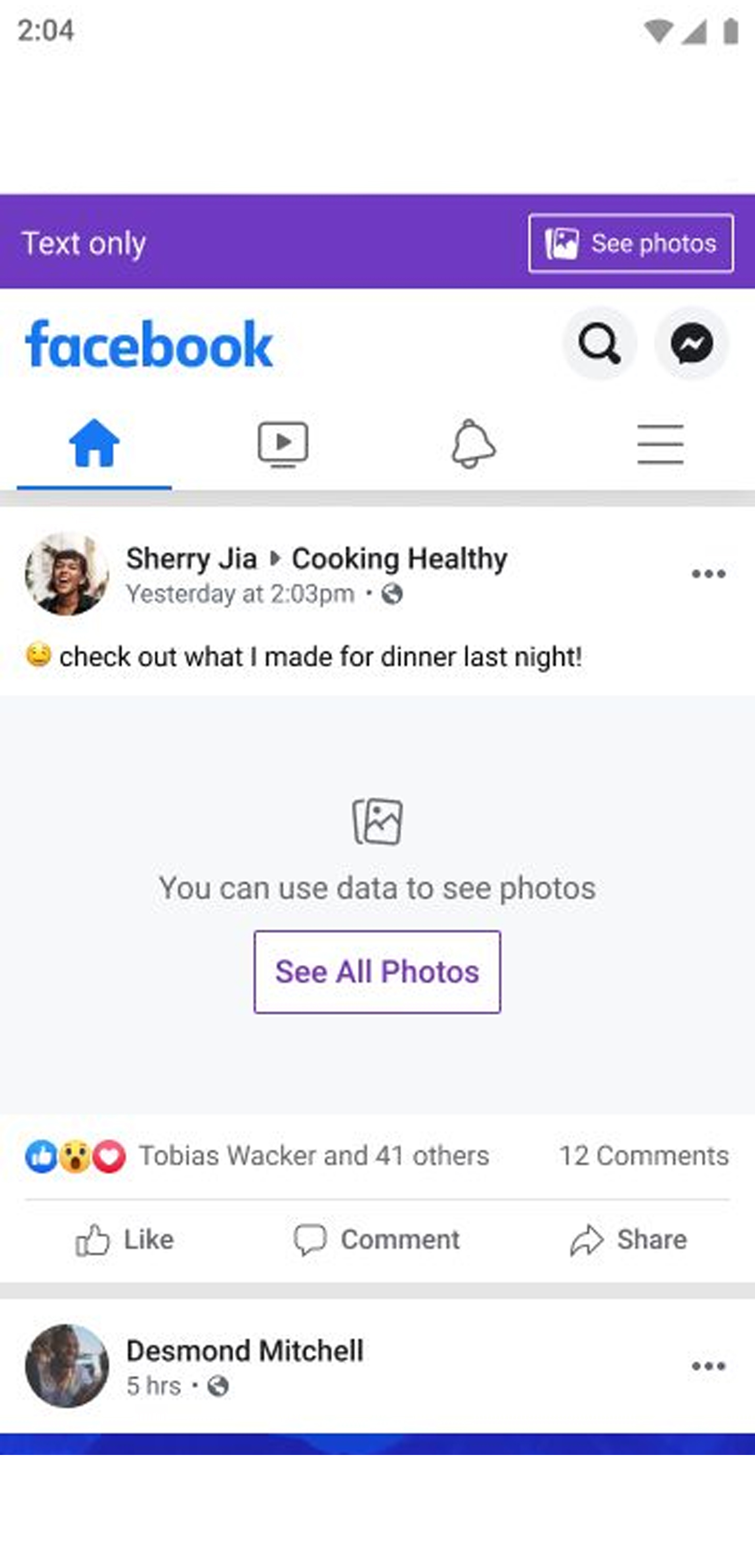This screenshot has width=755, height=1568.
Task: Tap the See photos button in purple banner
Action: (x=631, y=243)
